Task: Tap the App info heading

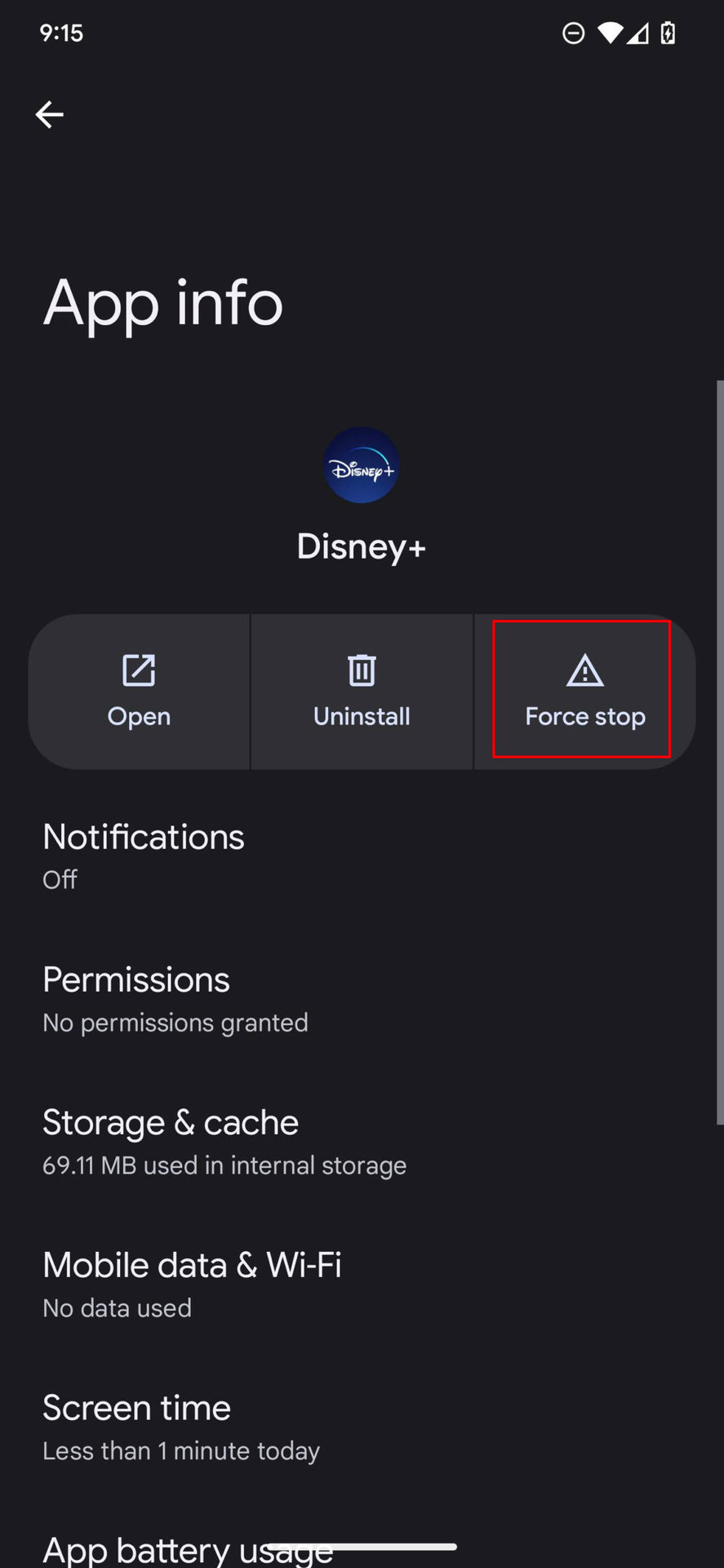Action: pos(163,303)
